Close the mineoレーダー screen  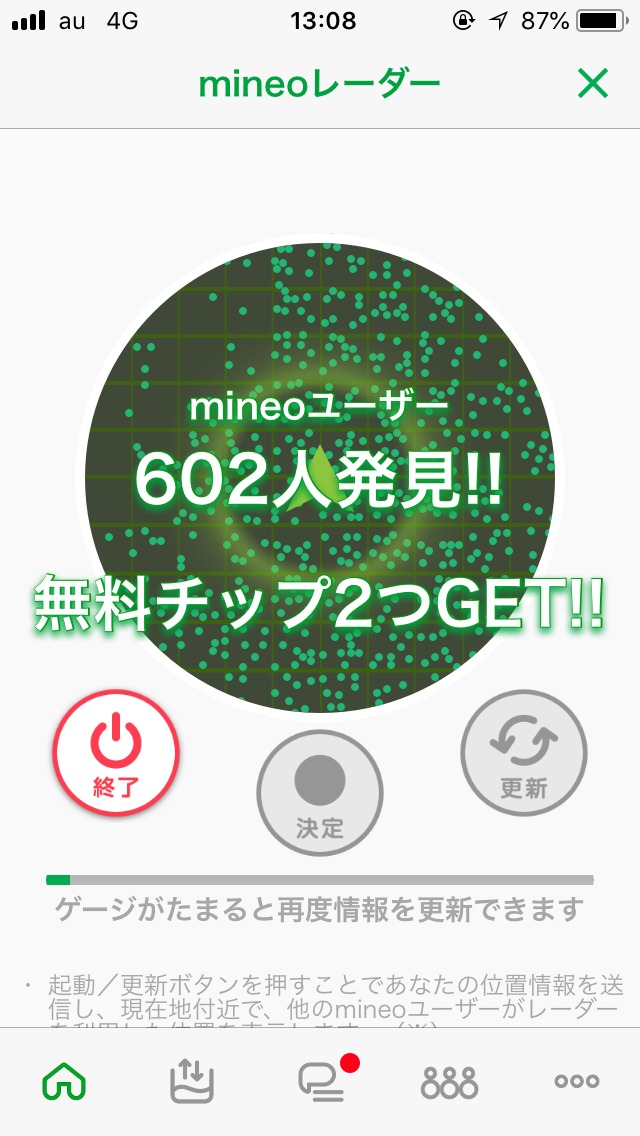(592, 85)
